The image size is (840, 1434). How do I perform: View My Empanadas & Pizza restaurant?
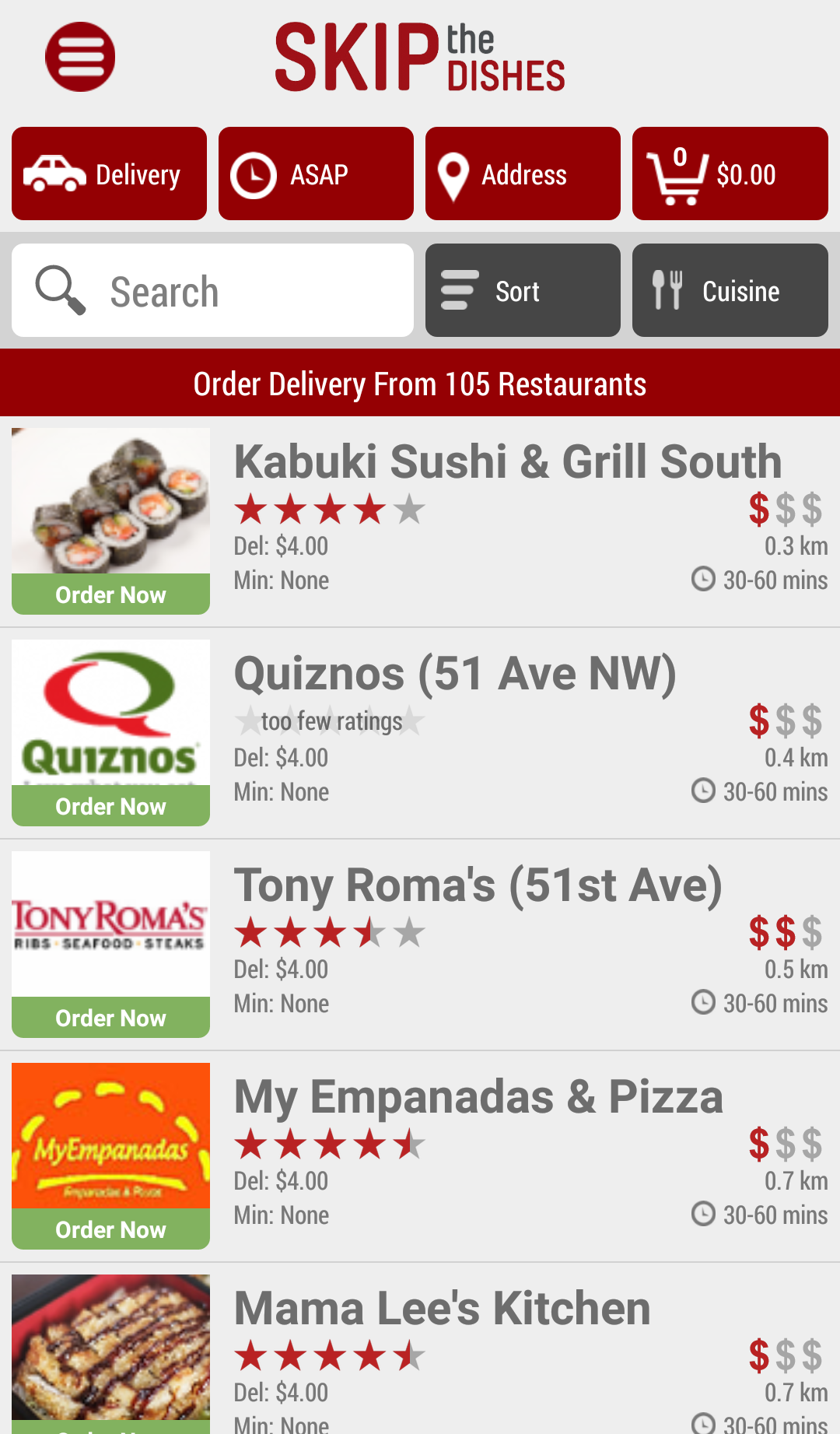[478, 1097]
